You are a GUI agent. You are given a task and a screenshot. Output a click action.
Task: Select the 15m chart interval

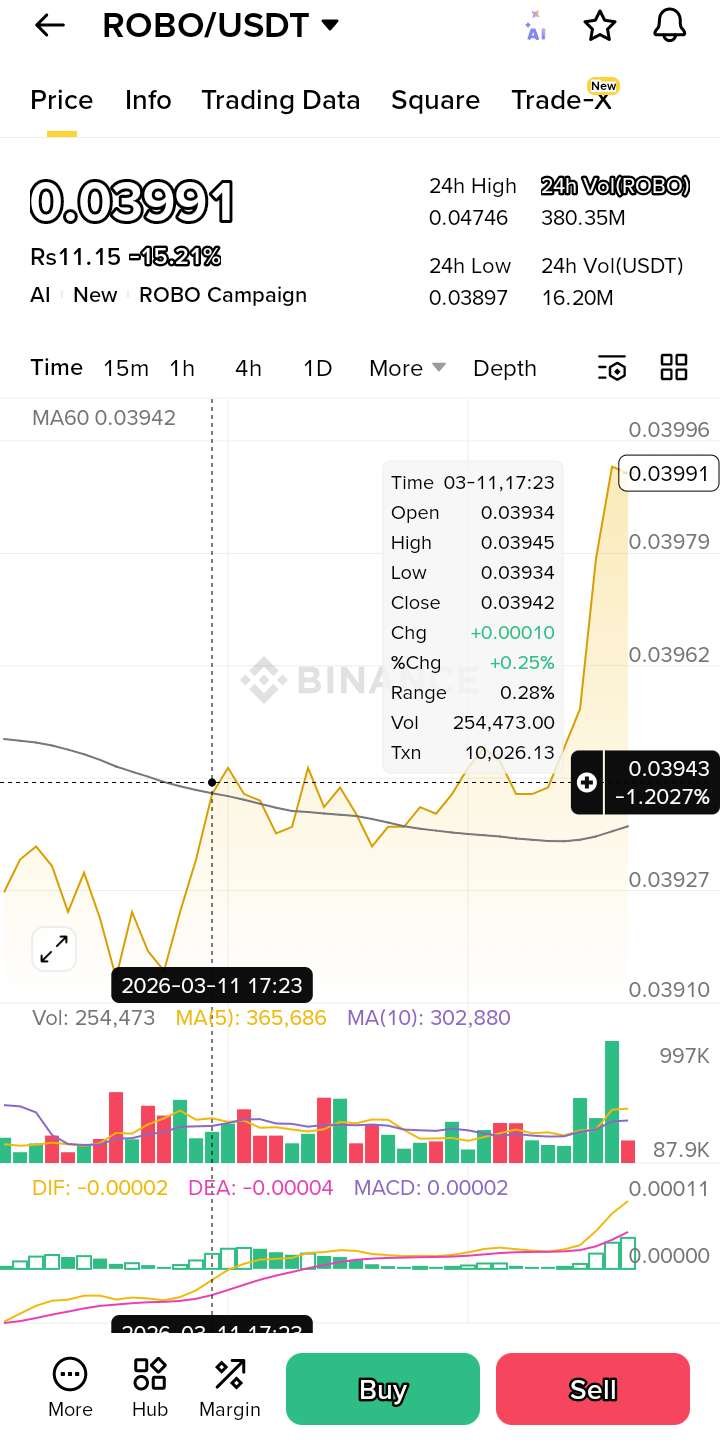tap(126, 368)
